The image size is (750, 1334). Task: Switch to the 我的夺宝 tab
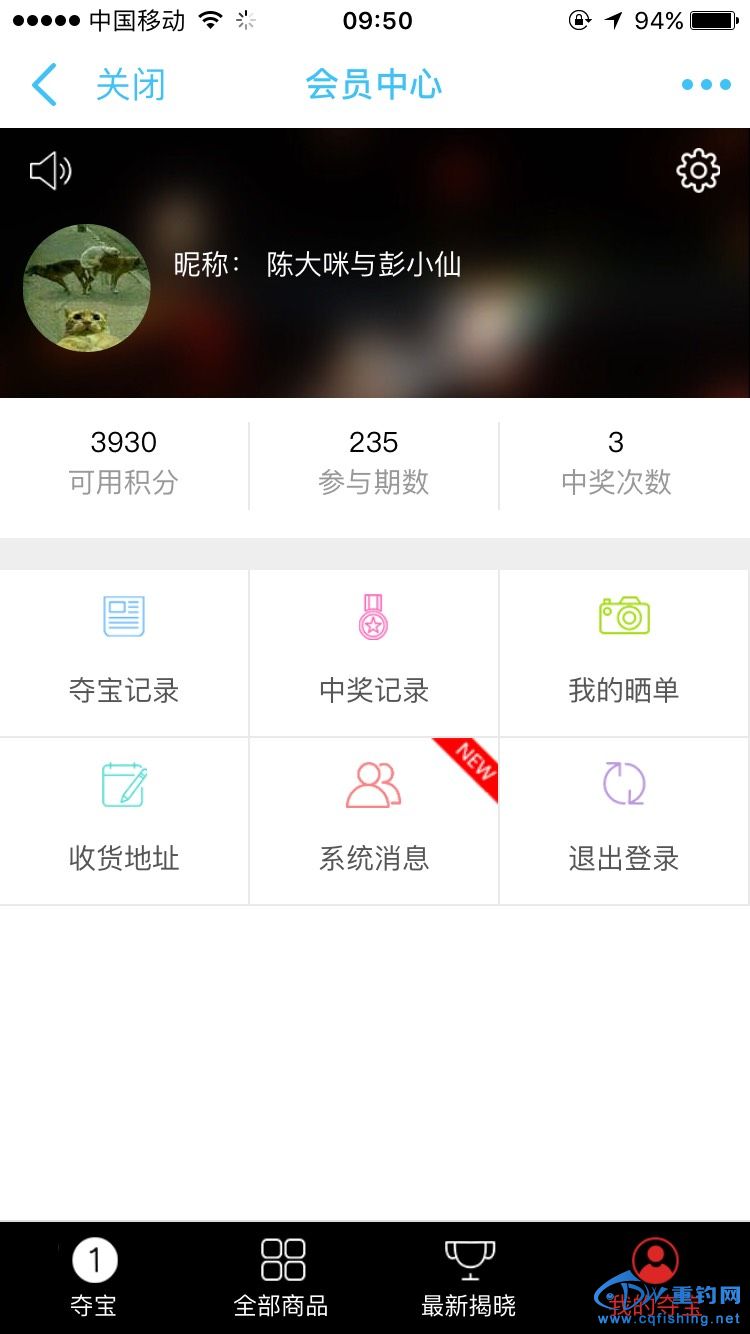[656, 1277]
